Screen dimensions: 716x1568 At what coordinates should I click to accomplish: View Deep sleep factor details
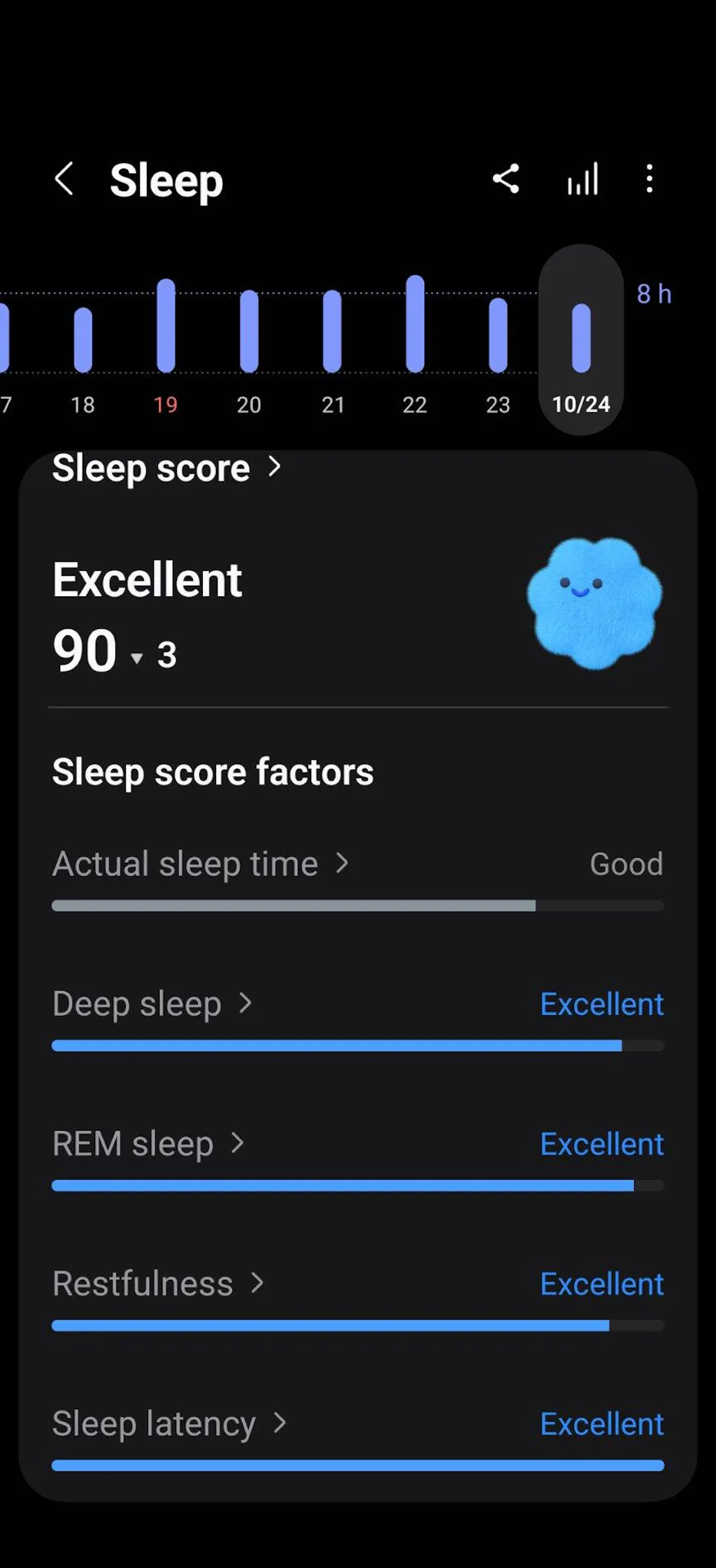[x=152, y=1004]
